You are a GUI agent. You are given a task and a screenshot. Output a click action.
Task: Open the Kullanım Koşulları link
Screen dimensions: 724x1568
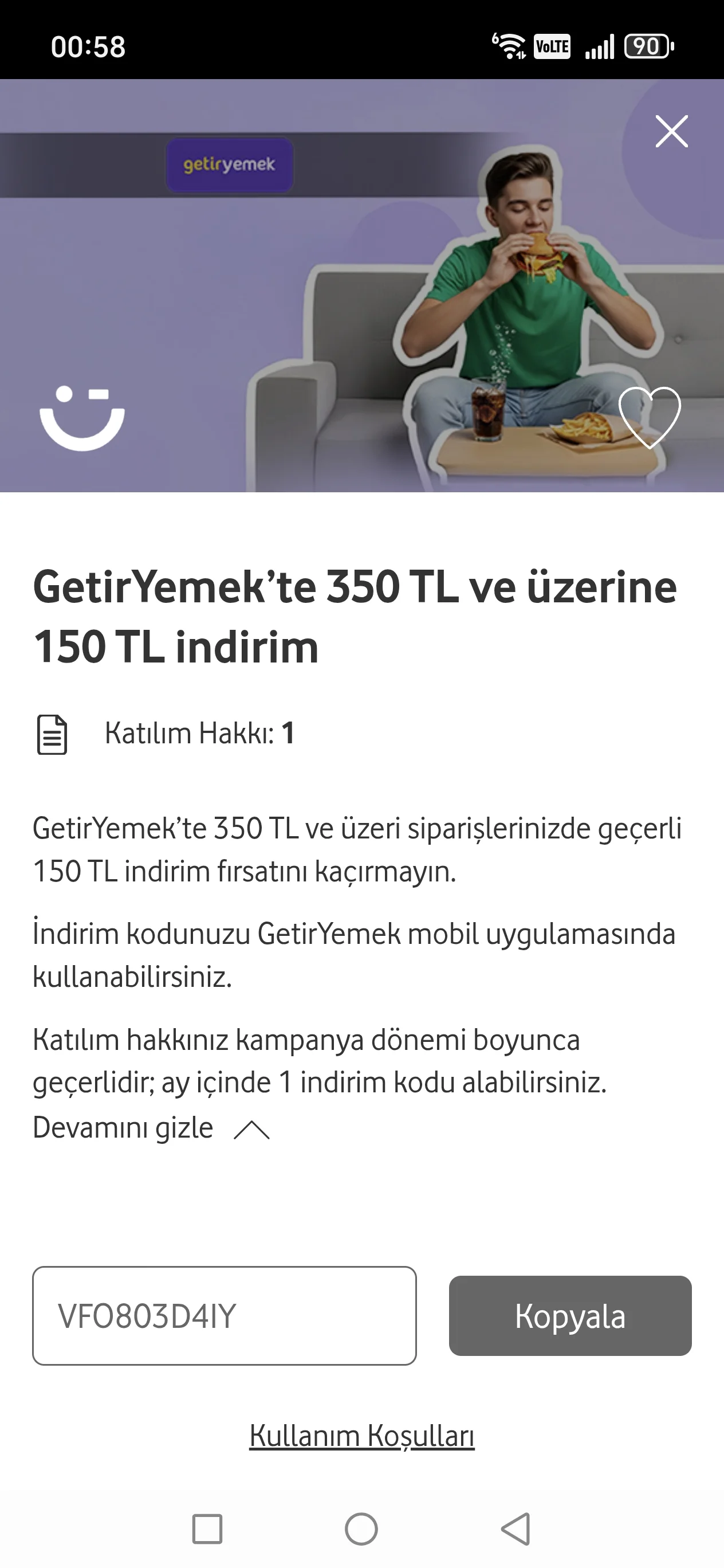[x=361, y=1435]
